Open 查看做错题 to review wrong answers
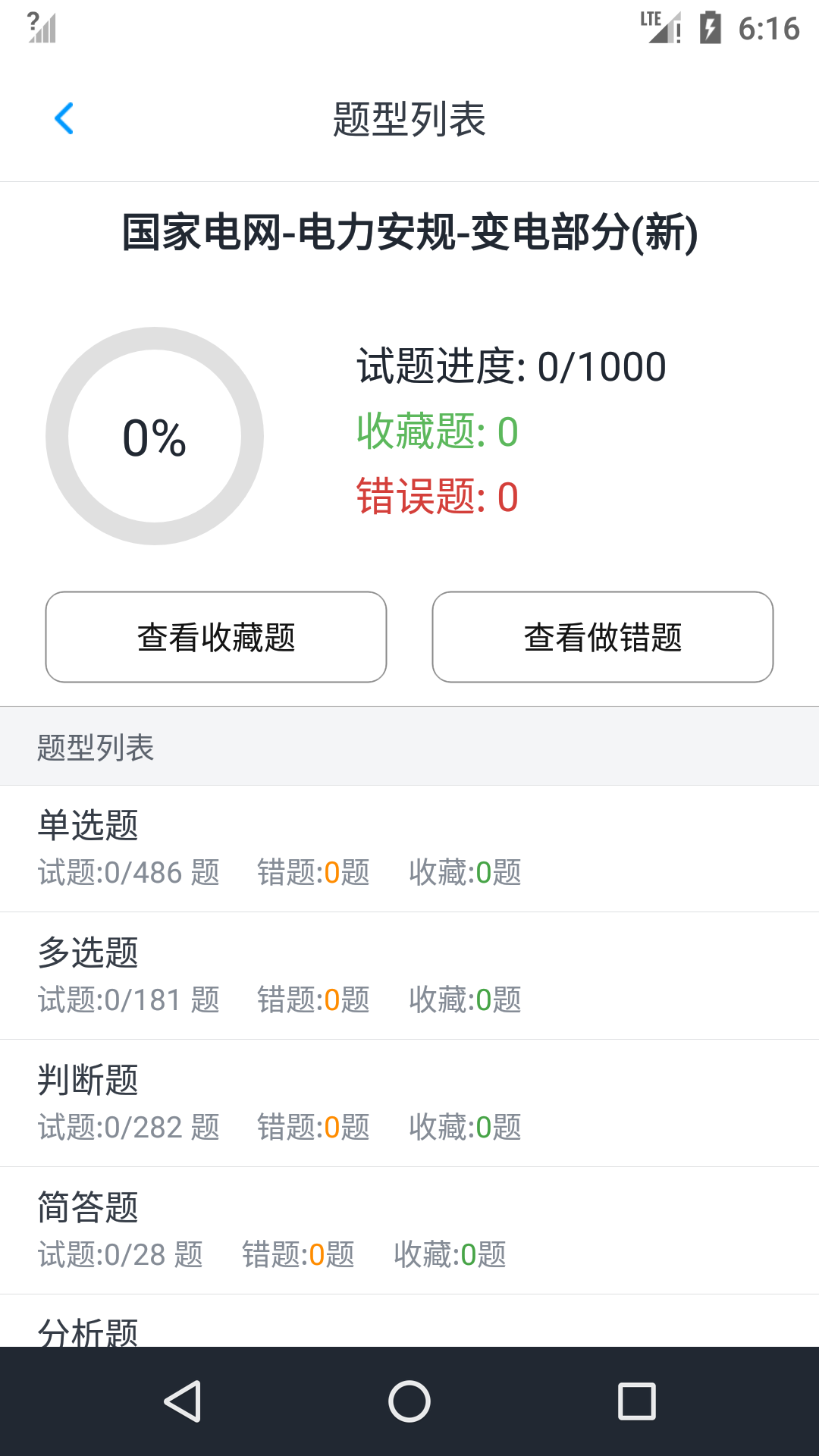819x1456 pixels. [603, 637]
